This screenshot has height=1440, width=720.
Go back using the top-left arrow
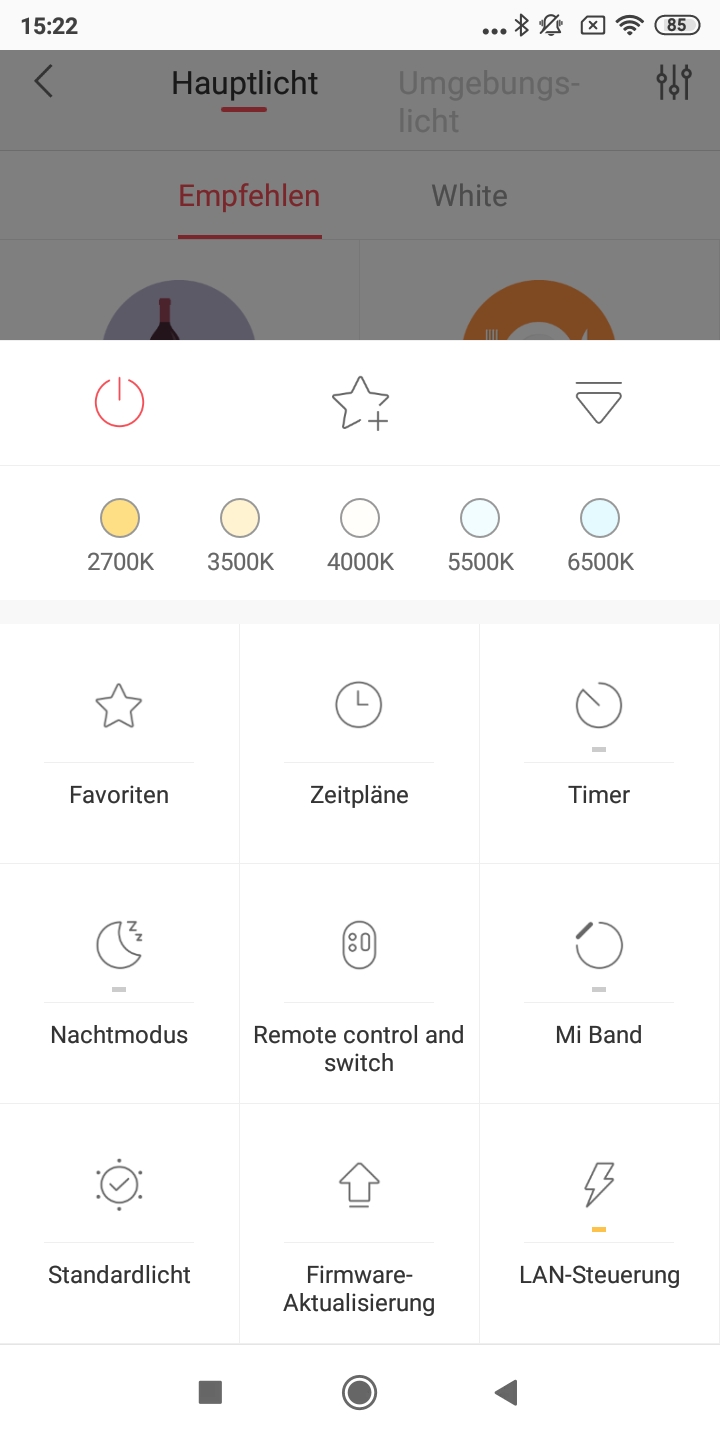tap(44, 83)
